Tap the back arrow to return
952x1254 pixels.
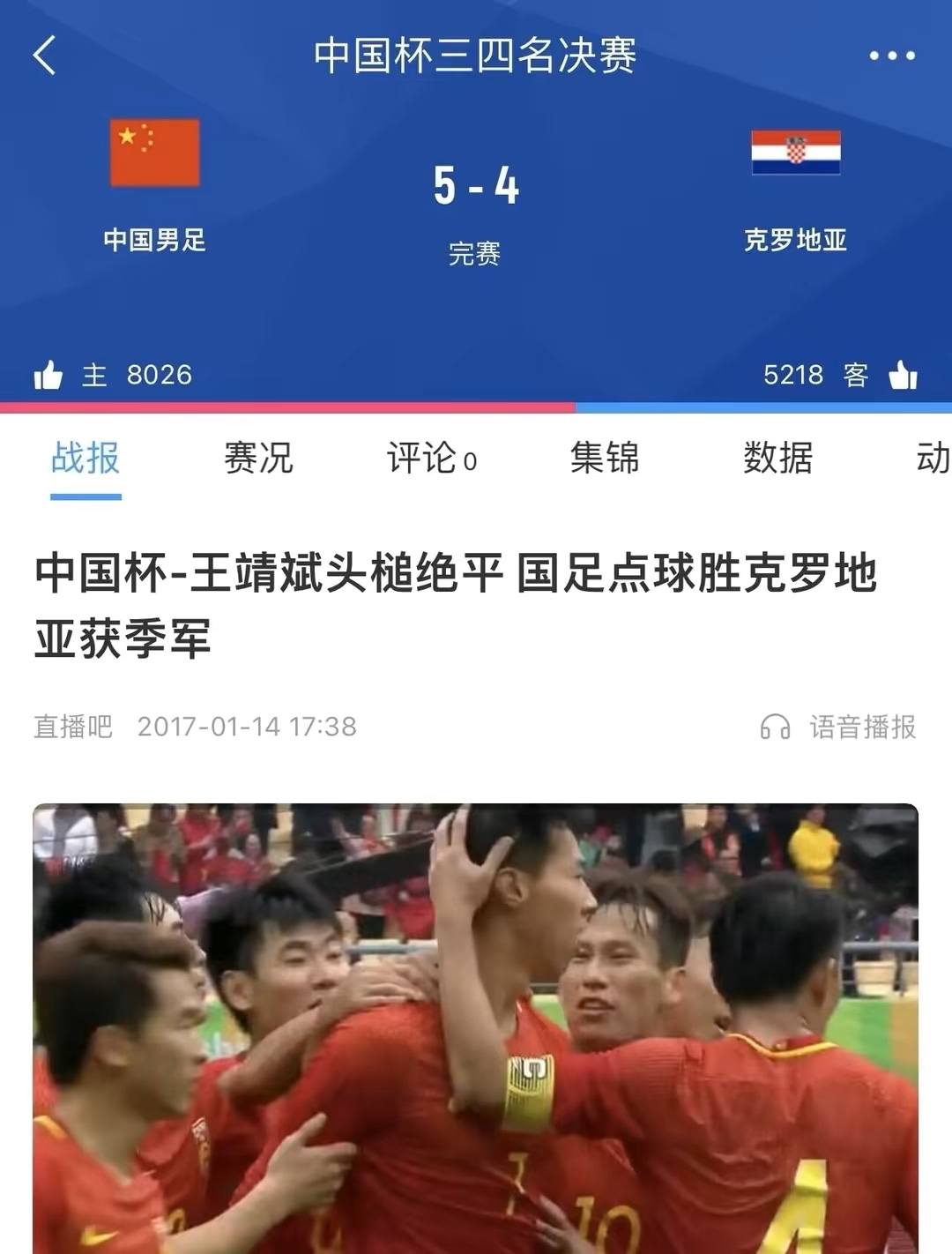click(44, 55)
